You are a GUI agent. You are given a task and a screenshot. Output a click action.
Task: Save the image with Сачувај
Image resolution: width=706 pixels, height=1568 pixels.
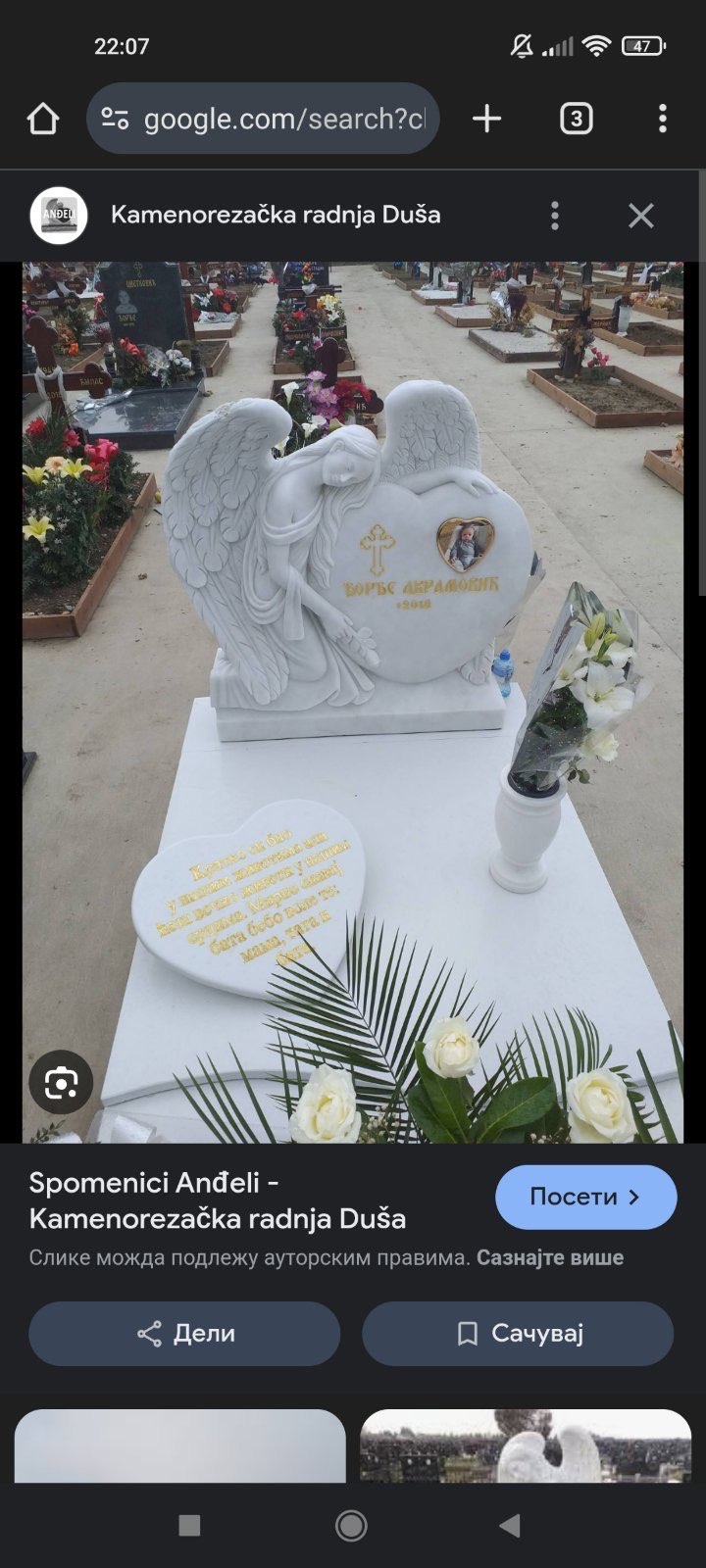coord(518,1334)
